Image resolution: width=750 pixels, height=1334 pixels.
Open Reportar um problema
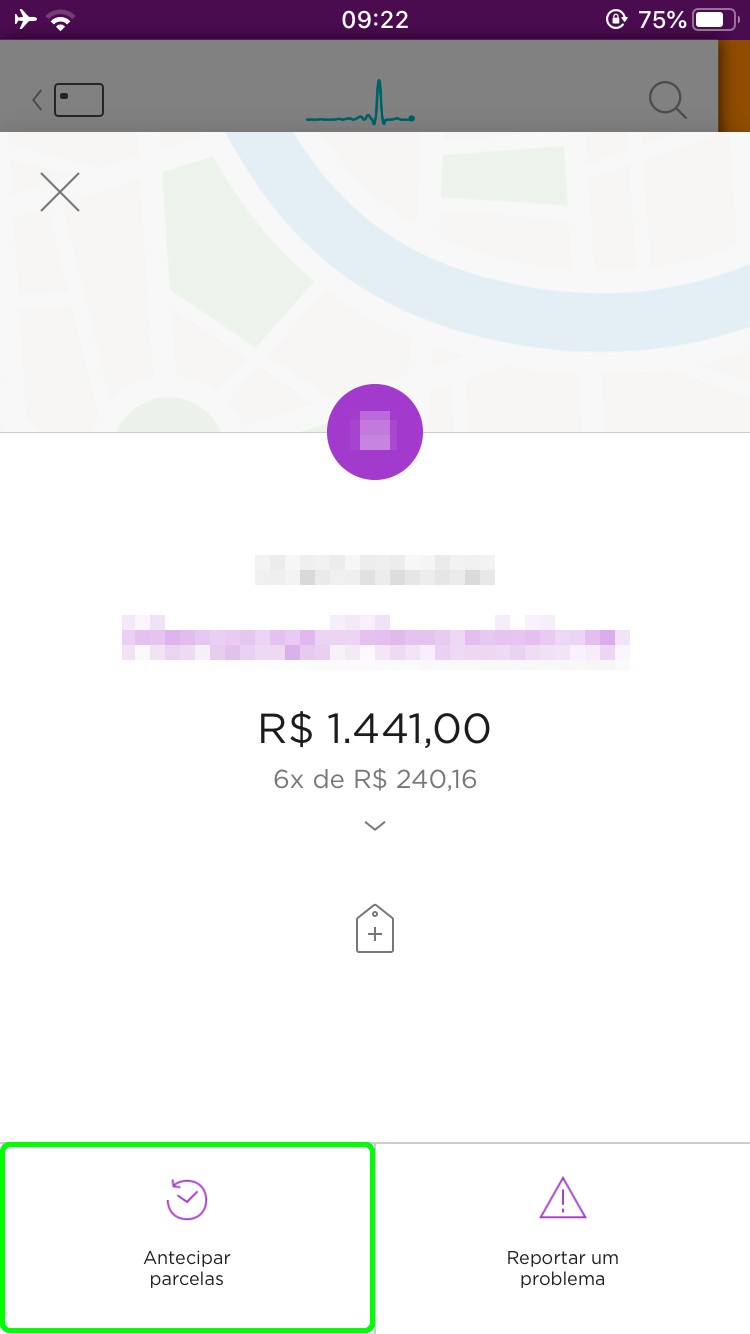tap(562, 1237)
